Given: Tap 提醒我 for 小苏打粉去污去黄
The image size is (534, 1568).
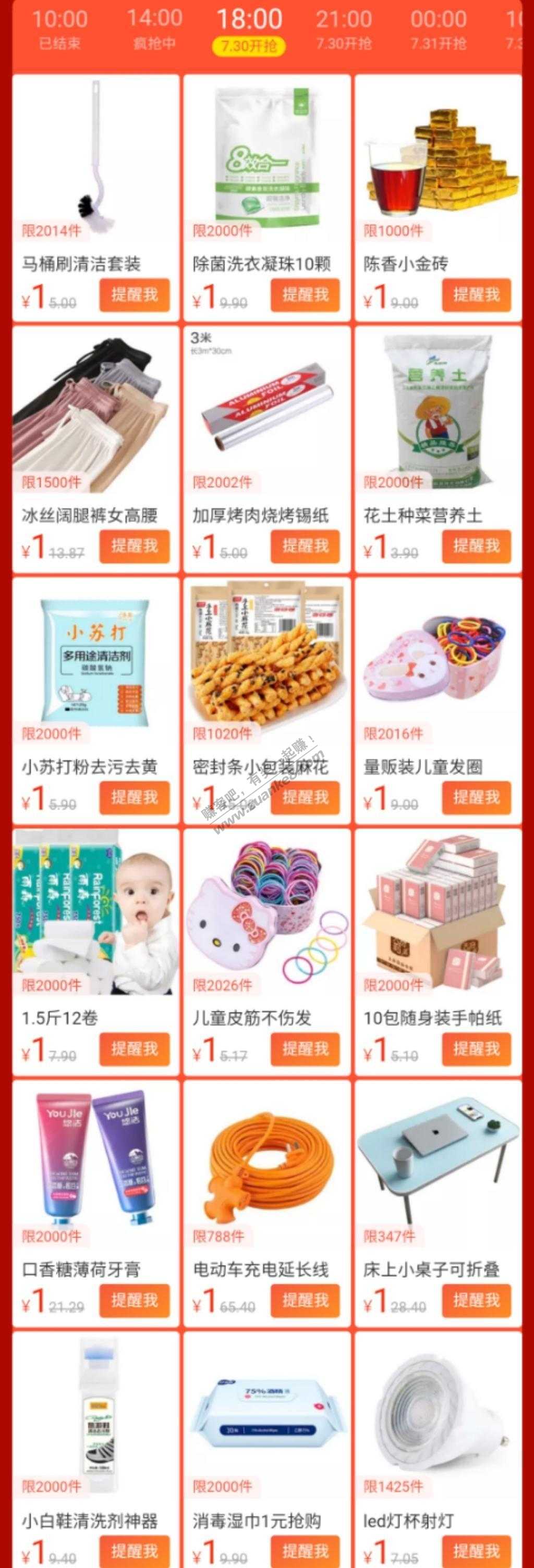Looking at the screenshot, I should [x=134, y=797].
